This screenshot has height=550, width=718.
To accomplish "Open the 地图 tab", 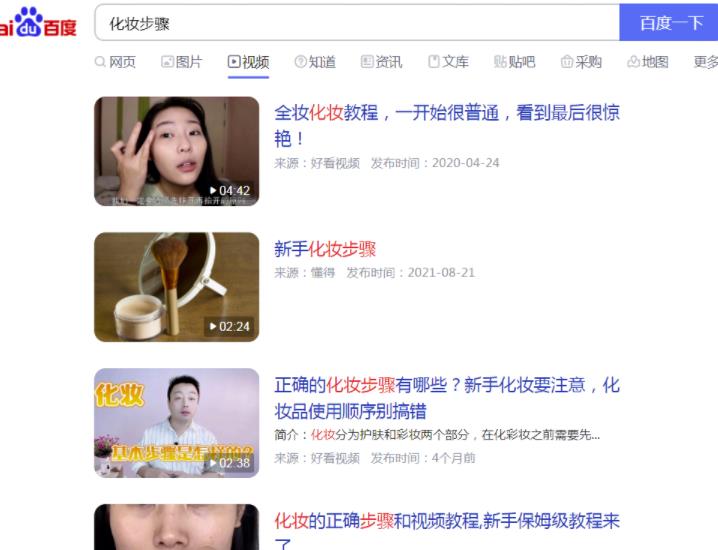I will pyautogui.click(x=647, y=62).
